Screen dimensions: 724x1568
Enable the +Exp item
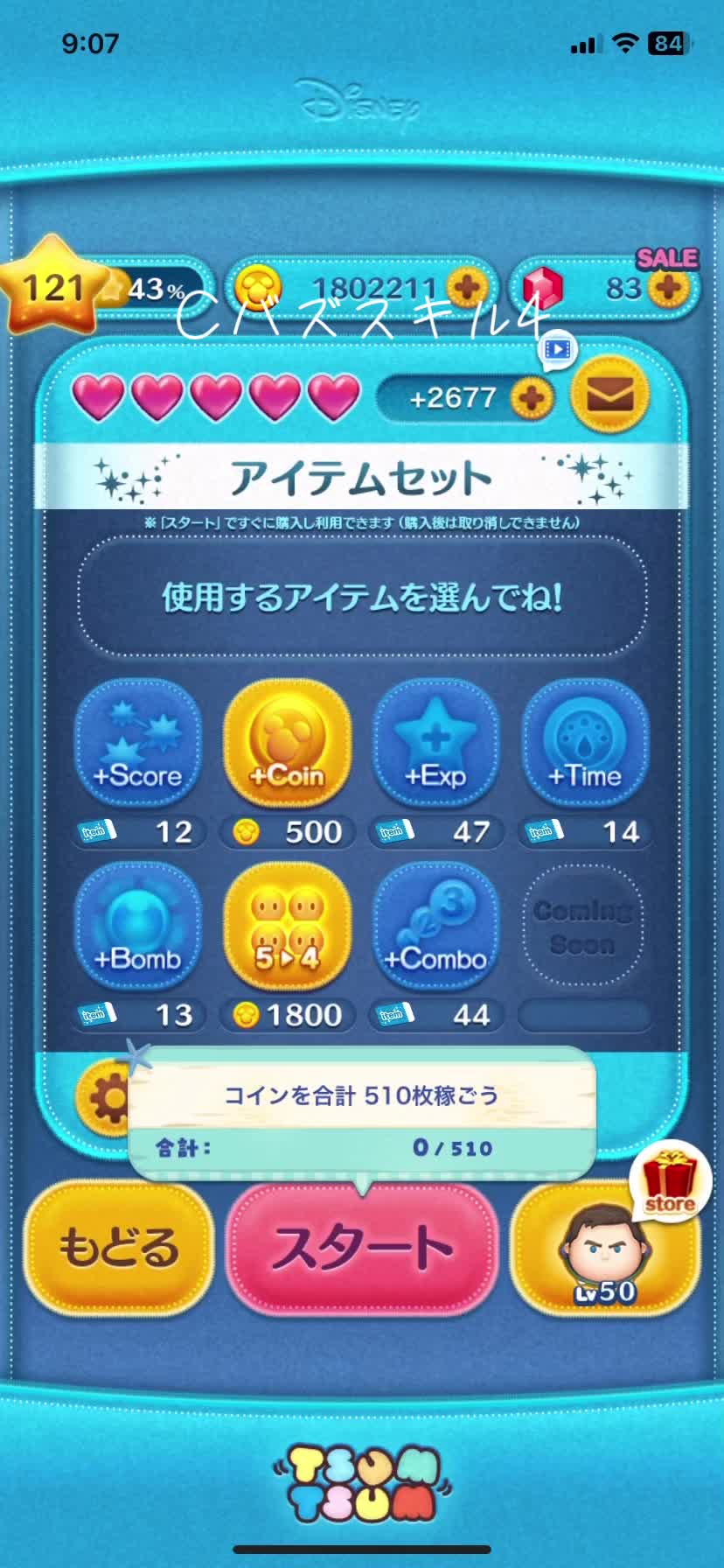[435, 742]
